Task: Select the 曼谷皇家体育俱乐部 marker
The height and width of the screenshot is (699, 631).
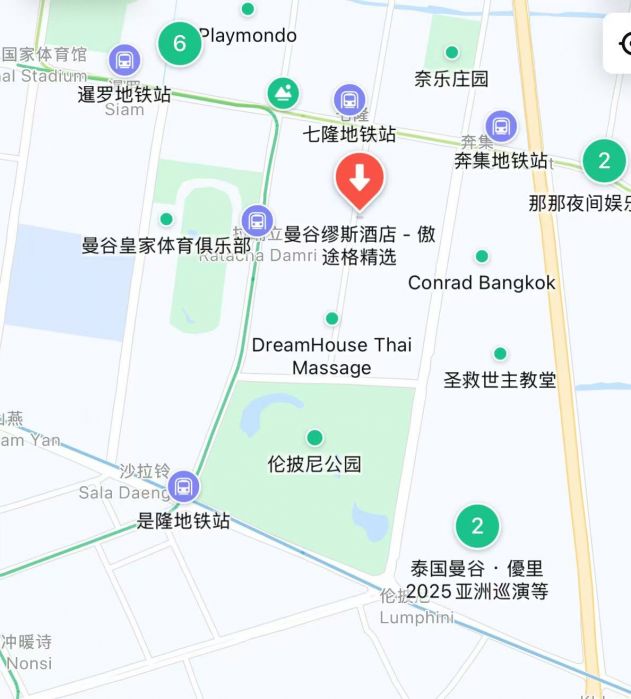Action: coord(166,219)
